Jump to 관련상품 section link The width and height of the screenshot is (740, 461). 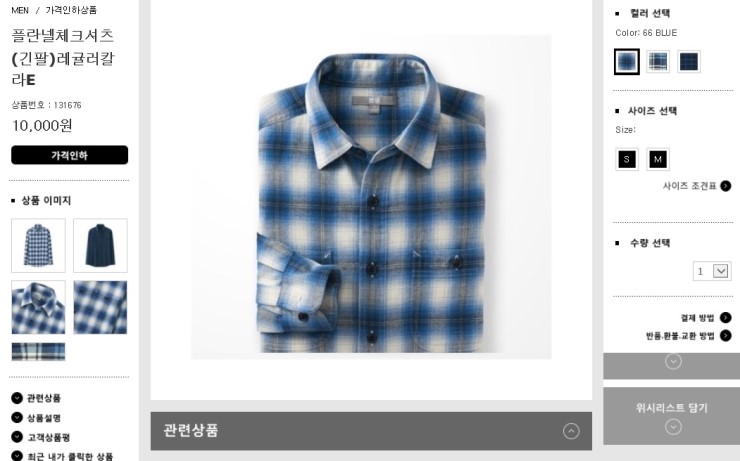coord(43,398)
